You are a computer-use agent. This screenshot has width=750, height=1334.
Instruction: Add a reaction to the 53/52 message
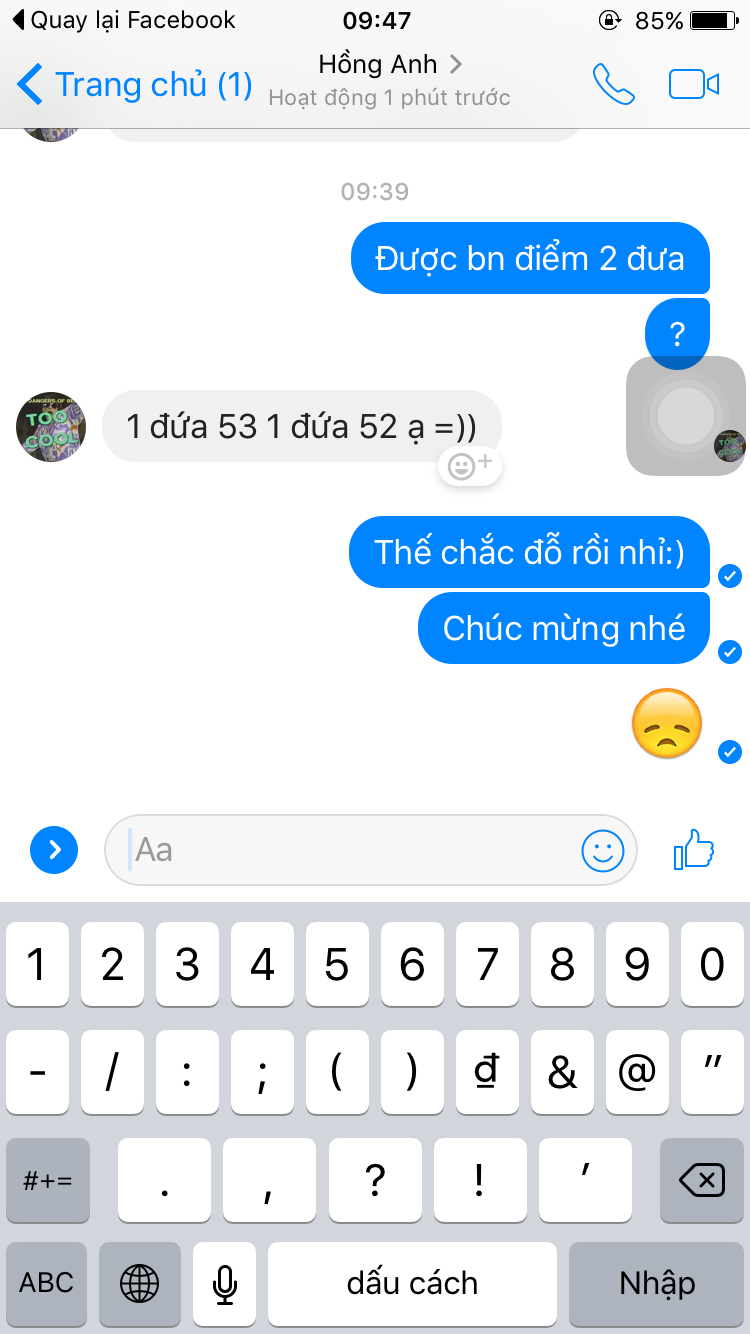point(470,466)
